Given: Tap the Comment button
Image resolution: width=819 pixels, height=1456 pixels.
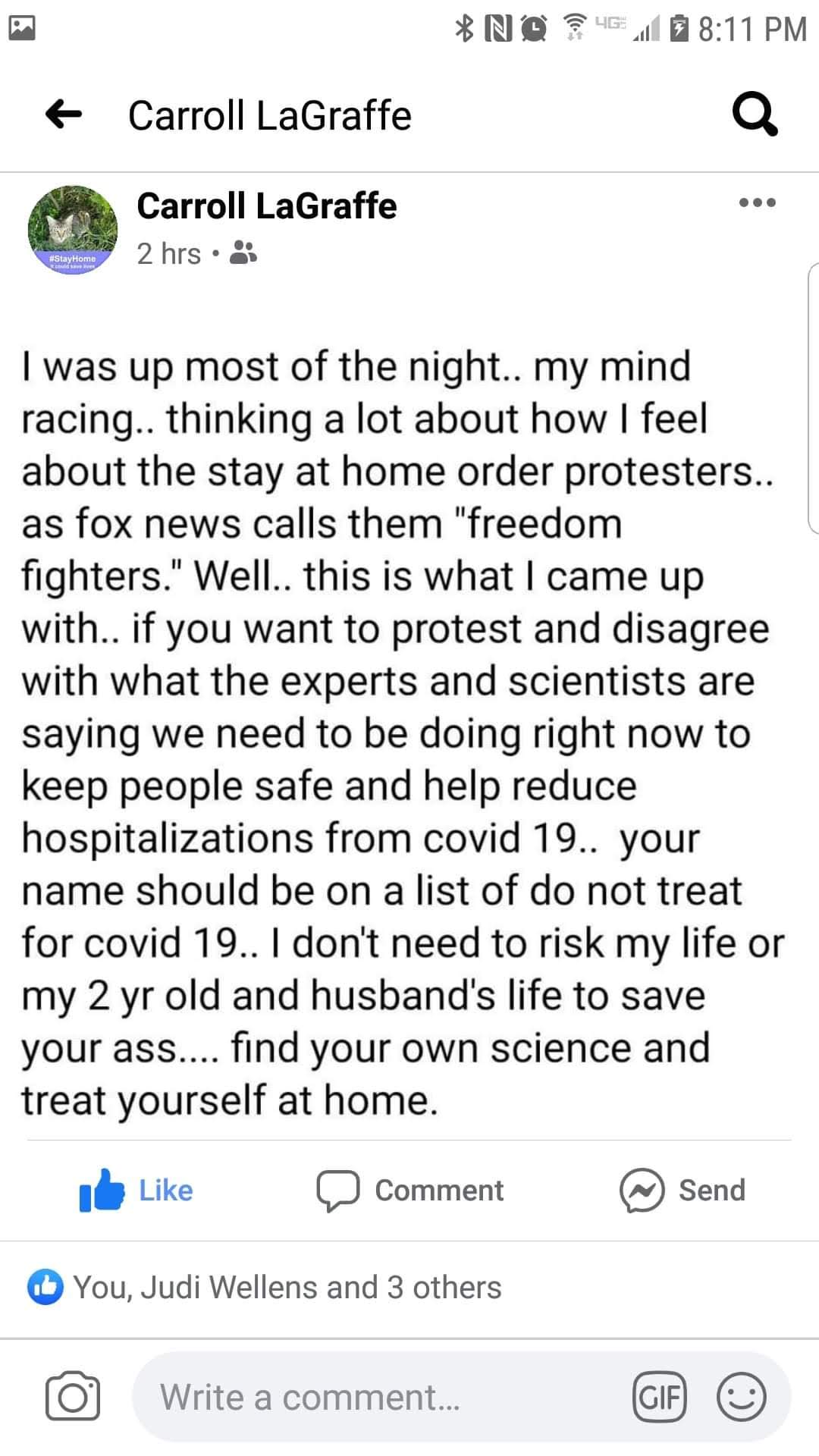Looking at the screenshot, I should (x=409, y=1191).
